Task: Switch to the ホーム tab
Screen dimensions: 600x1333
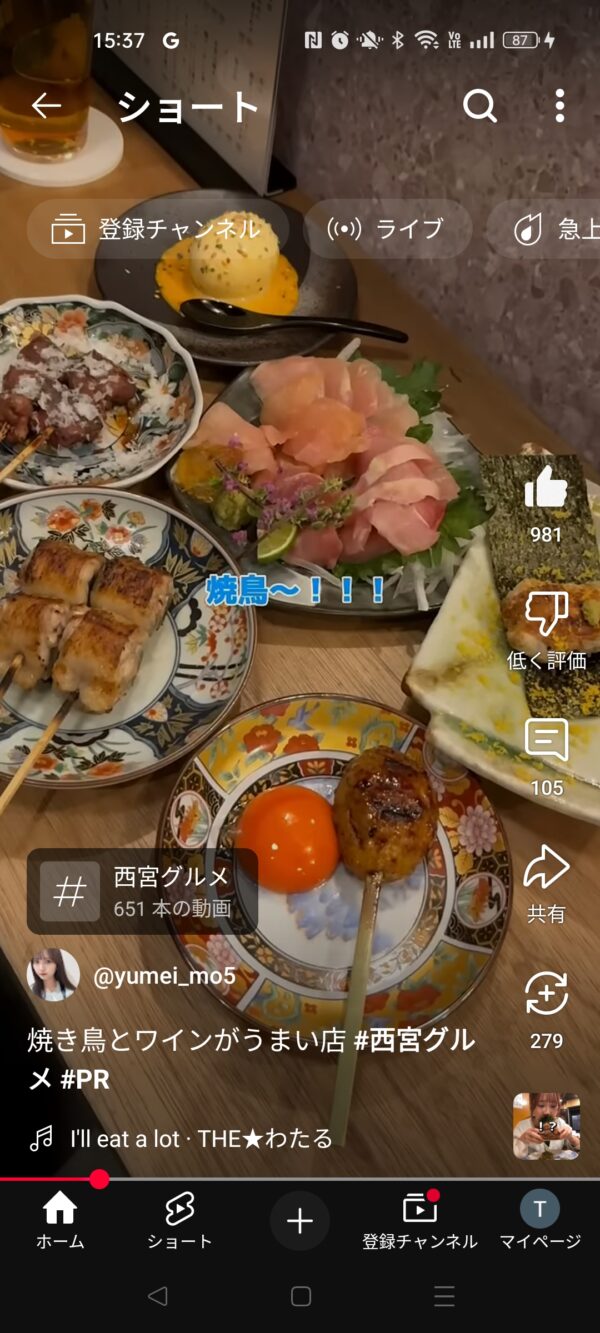Action: 60,1221
